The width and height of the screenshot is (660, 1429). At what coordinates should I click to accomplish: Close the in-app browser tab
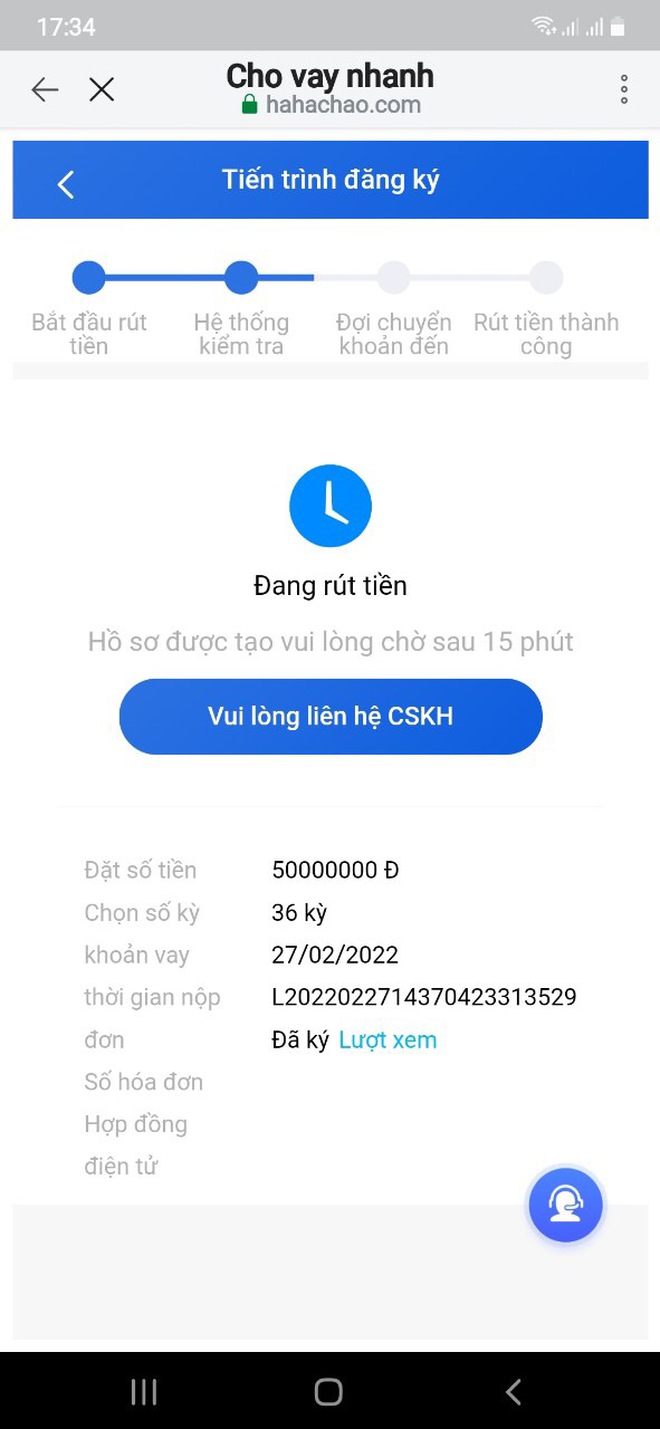pos(102,90)
